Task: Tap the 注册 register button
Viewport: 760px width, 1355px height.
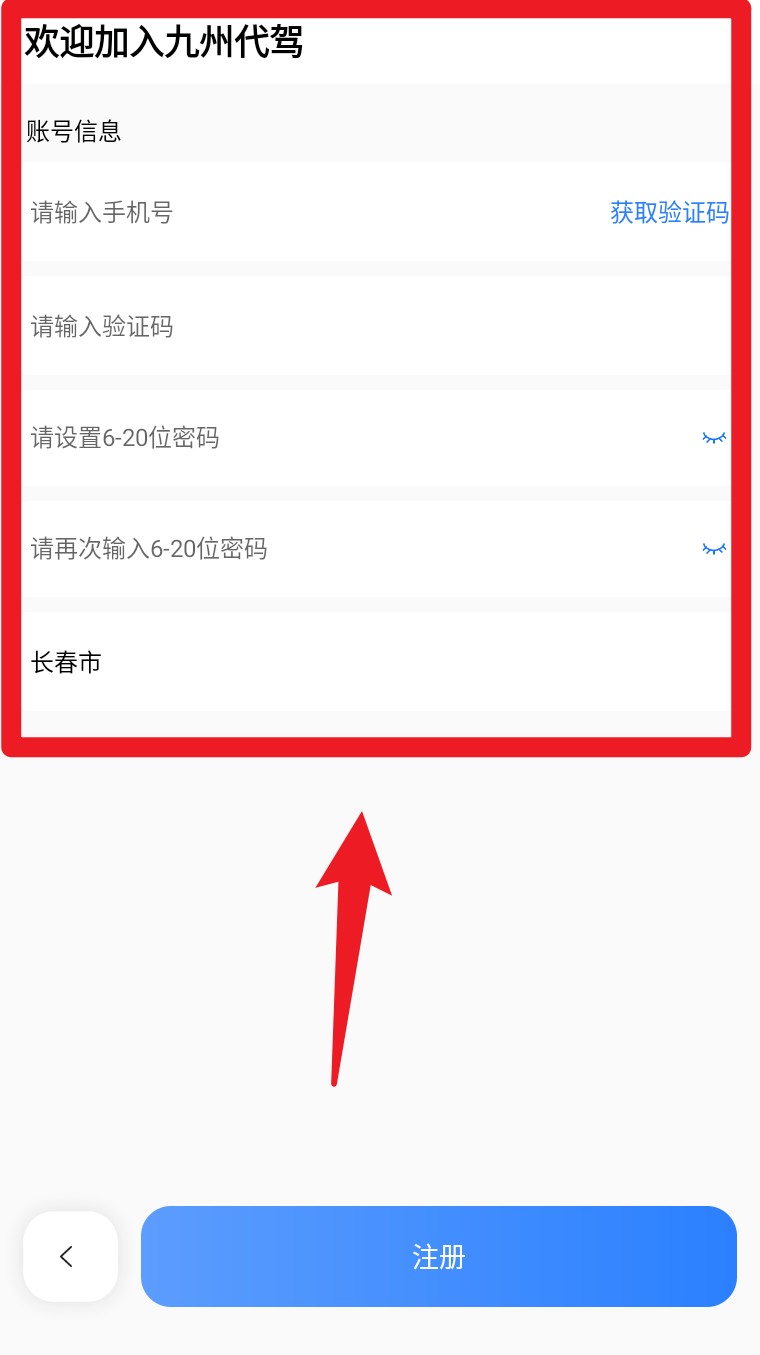Action: pyautogui.click(x=438, y=1256)
